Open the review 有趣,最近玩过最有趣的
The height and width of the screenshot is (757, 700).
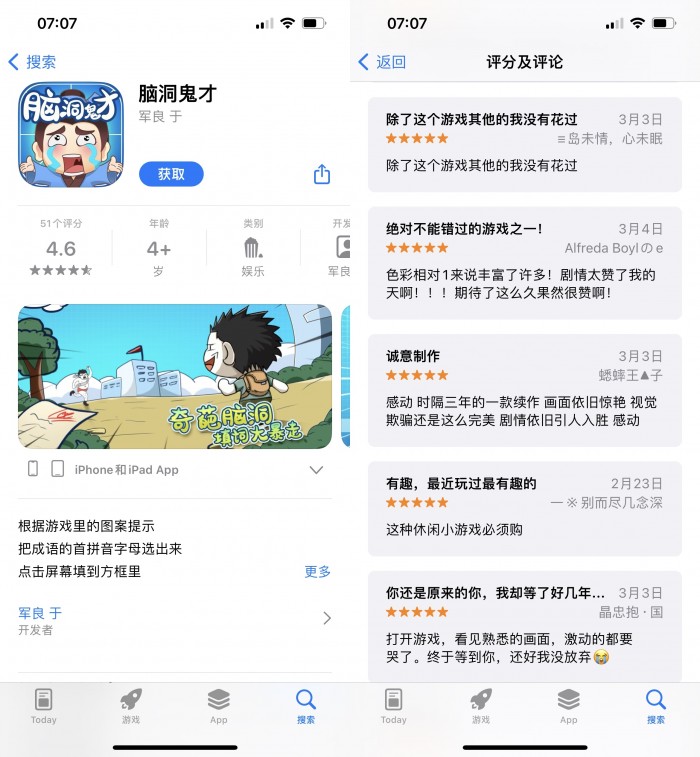click(x=524, y=507)
